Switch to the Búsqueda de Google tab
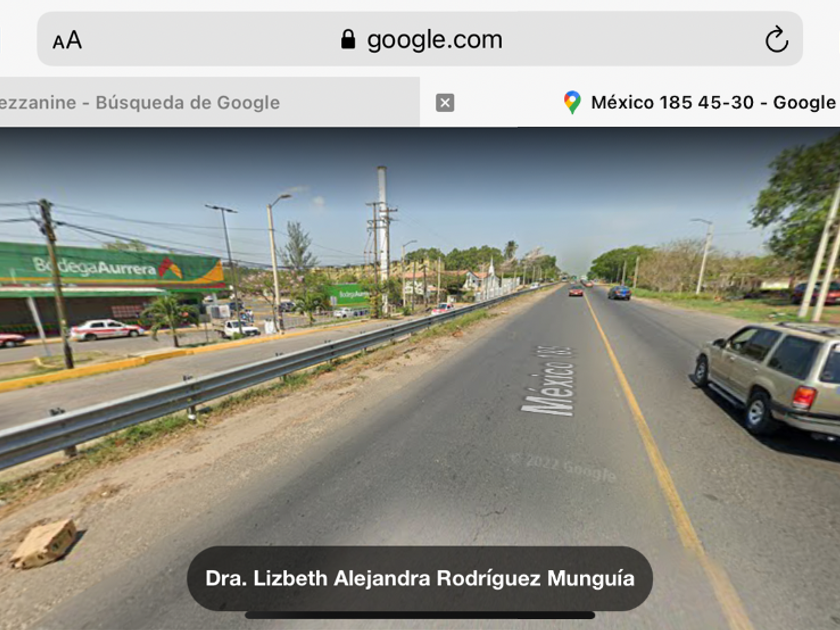Screen dimensions: 840x630 pos(209,102)
